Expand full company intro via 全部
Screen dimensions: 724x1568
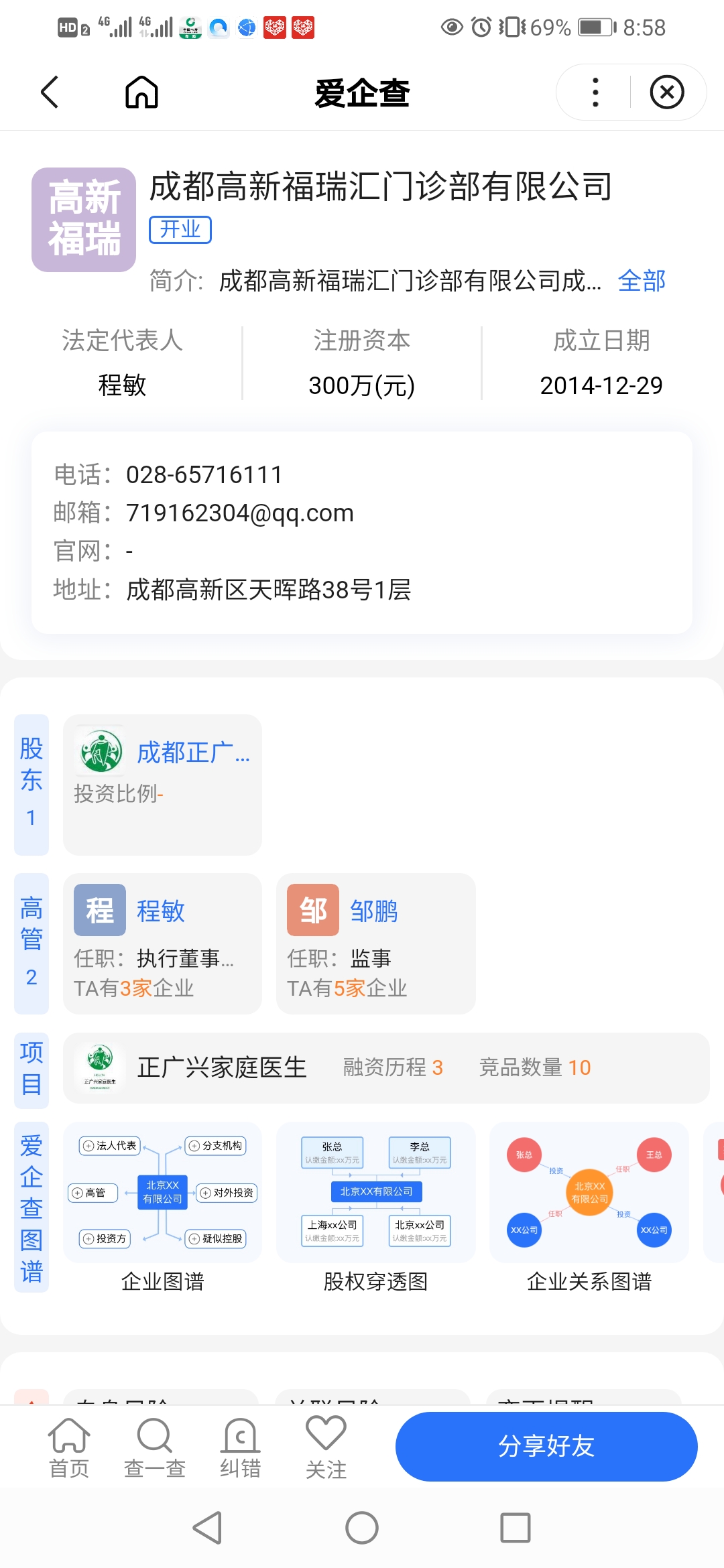(641, 281)
